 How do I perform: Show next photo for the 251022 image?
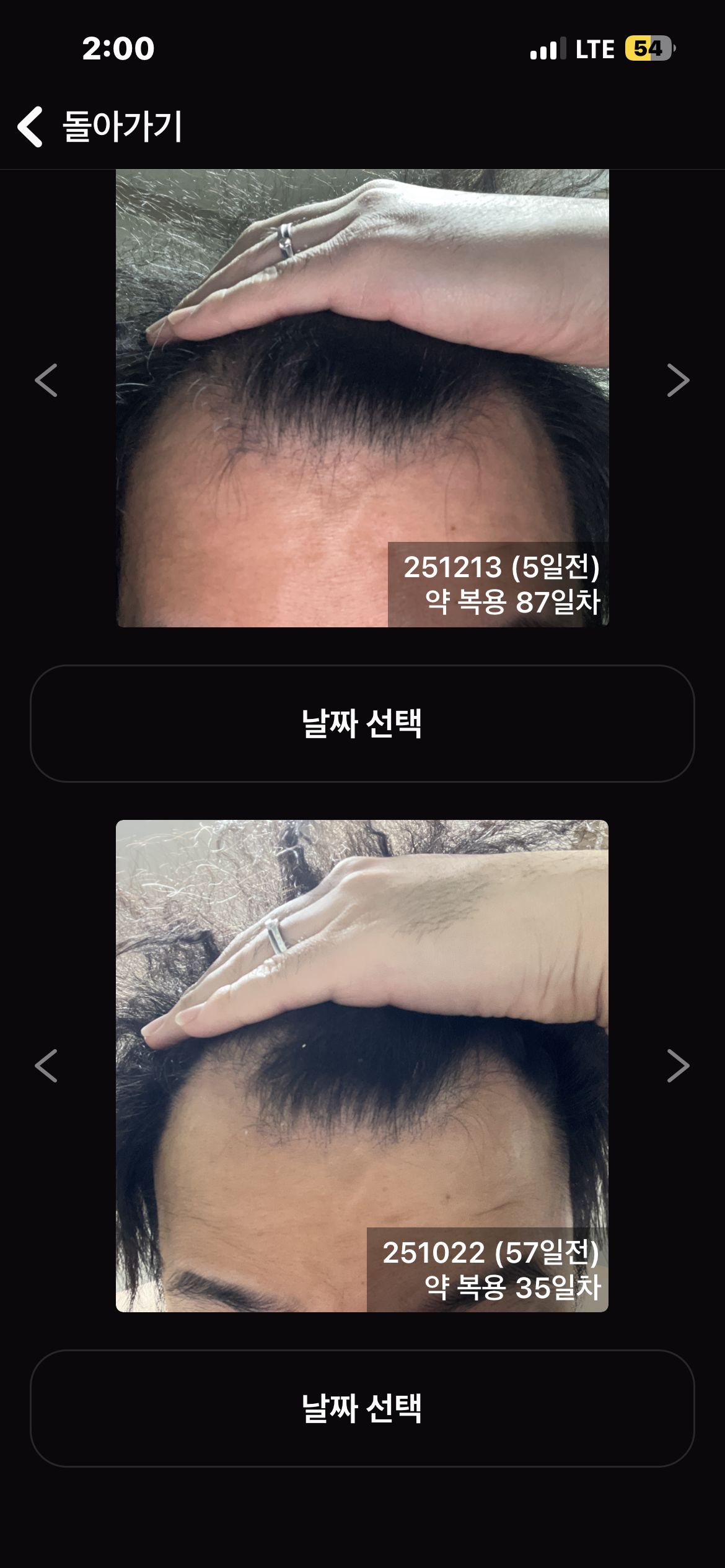point(678,1065)
